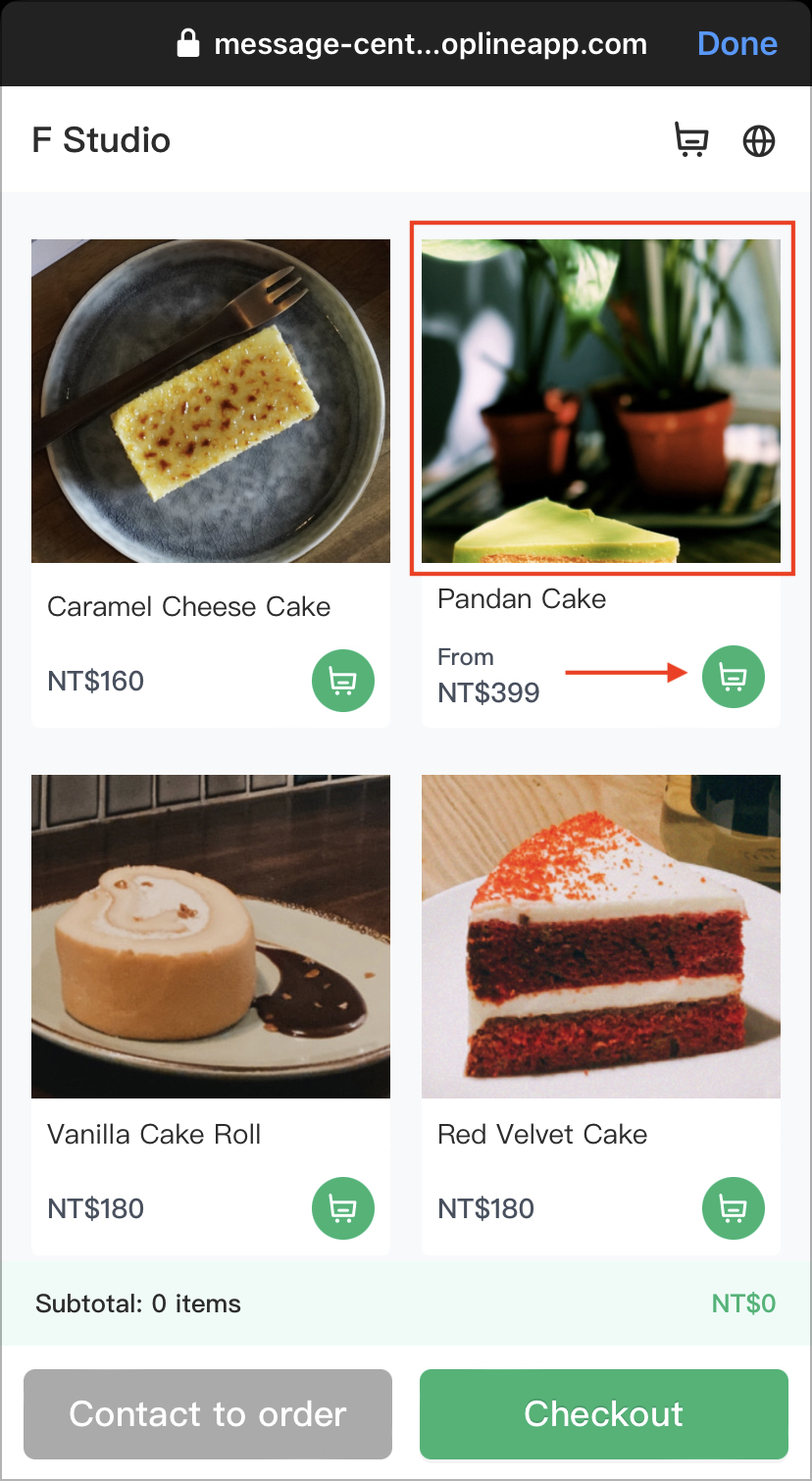This screenshot has height=1481, width=812.
Task: Add Vanilla Cake Roll to cart
Action: coord(342,1208)
